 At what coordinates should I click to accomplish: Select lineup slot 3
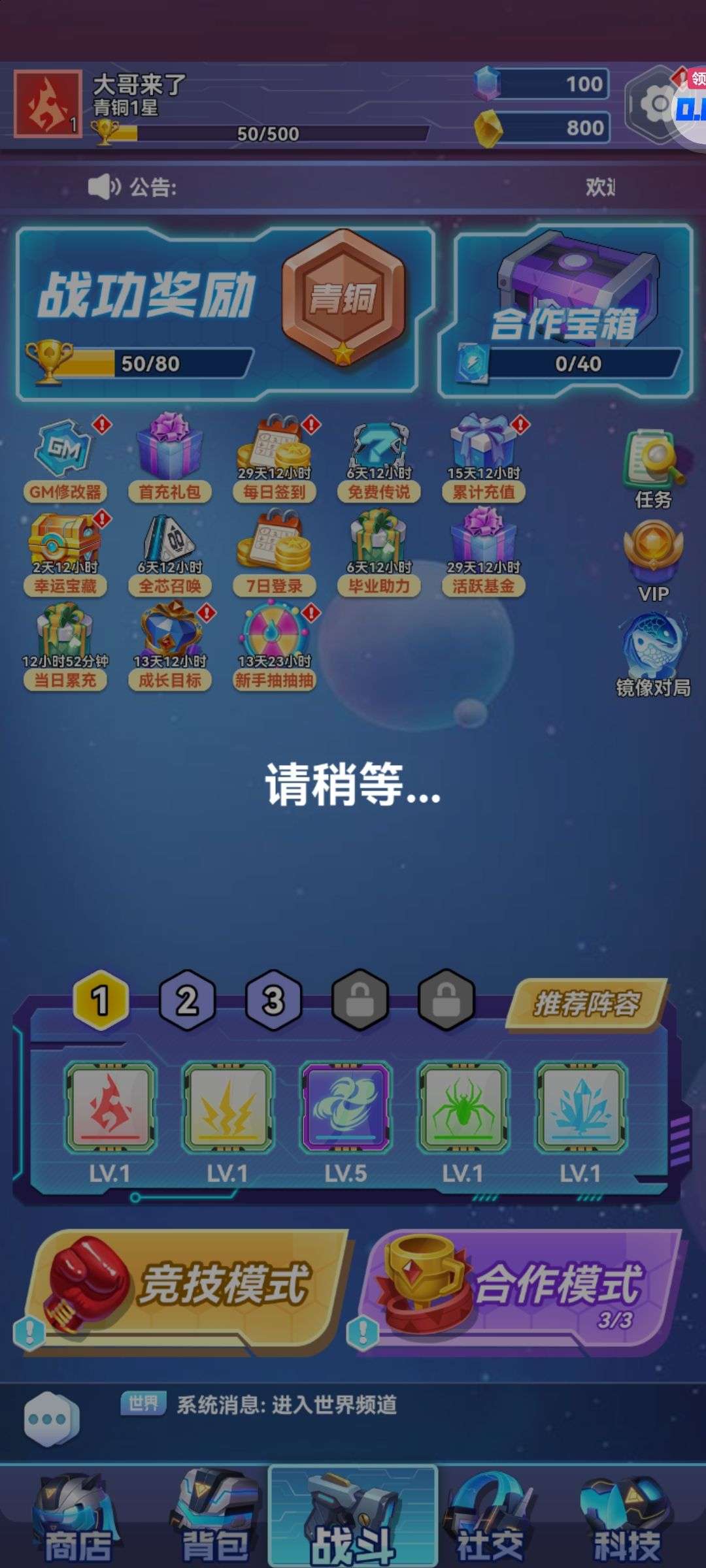click(x=273, y=1000)
